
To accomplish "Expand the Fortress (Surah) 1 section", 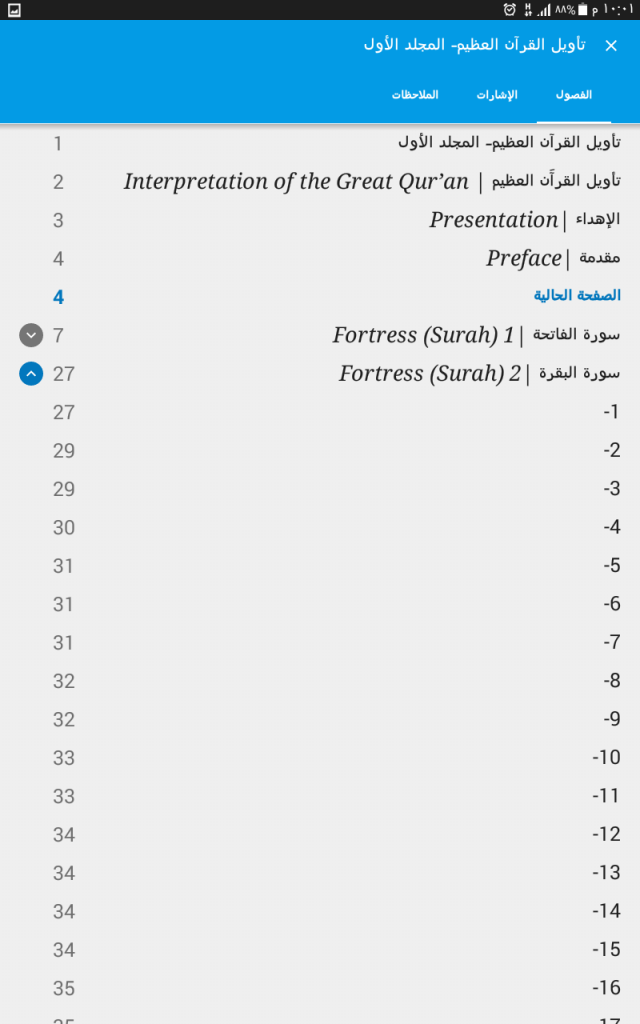I will [x=31, y=336].
